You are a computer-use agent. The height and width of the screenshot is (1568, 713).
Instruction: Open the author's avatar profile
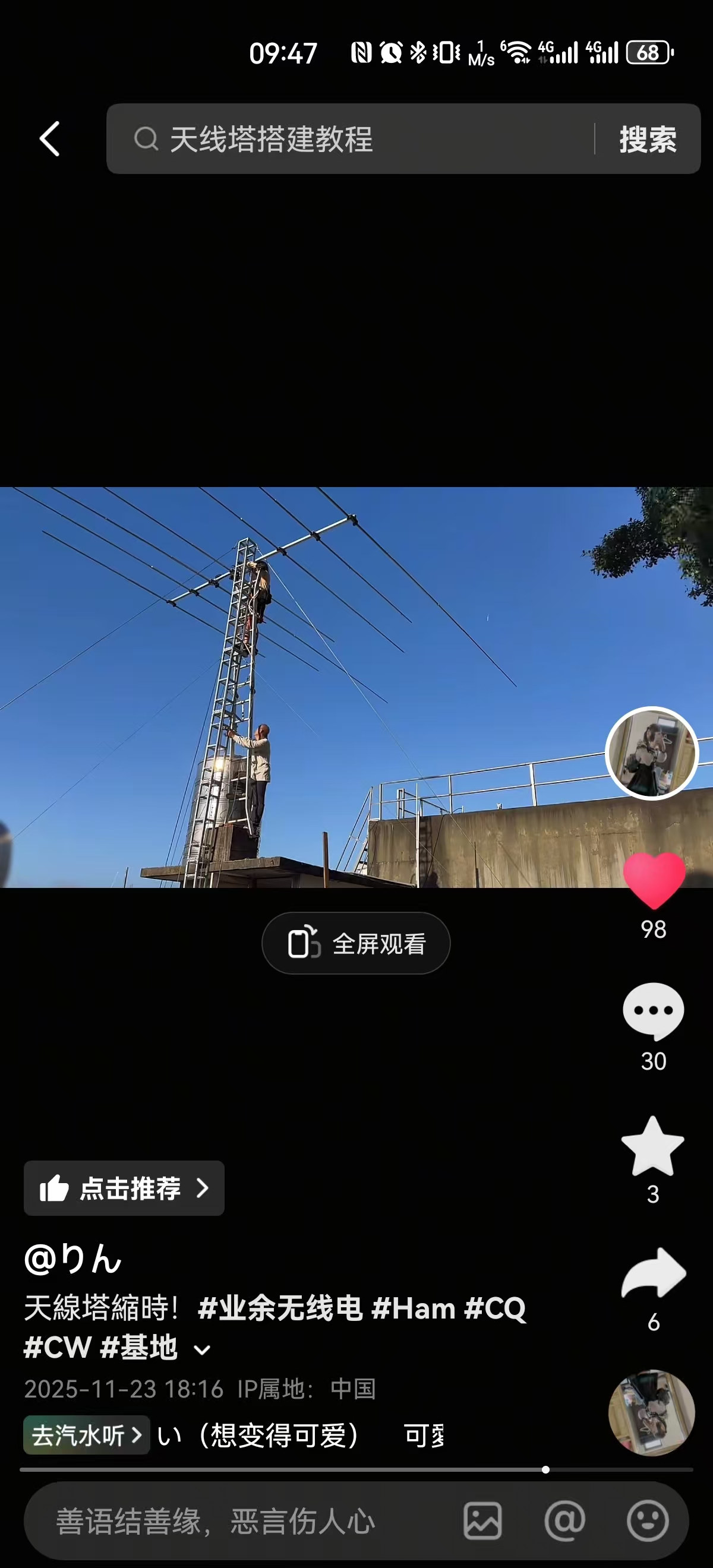651,753
